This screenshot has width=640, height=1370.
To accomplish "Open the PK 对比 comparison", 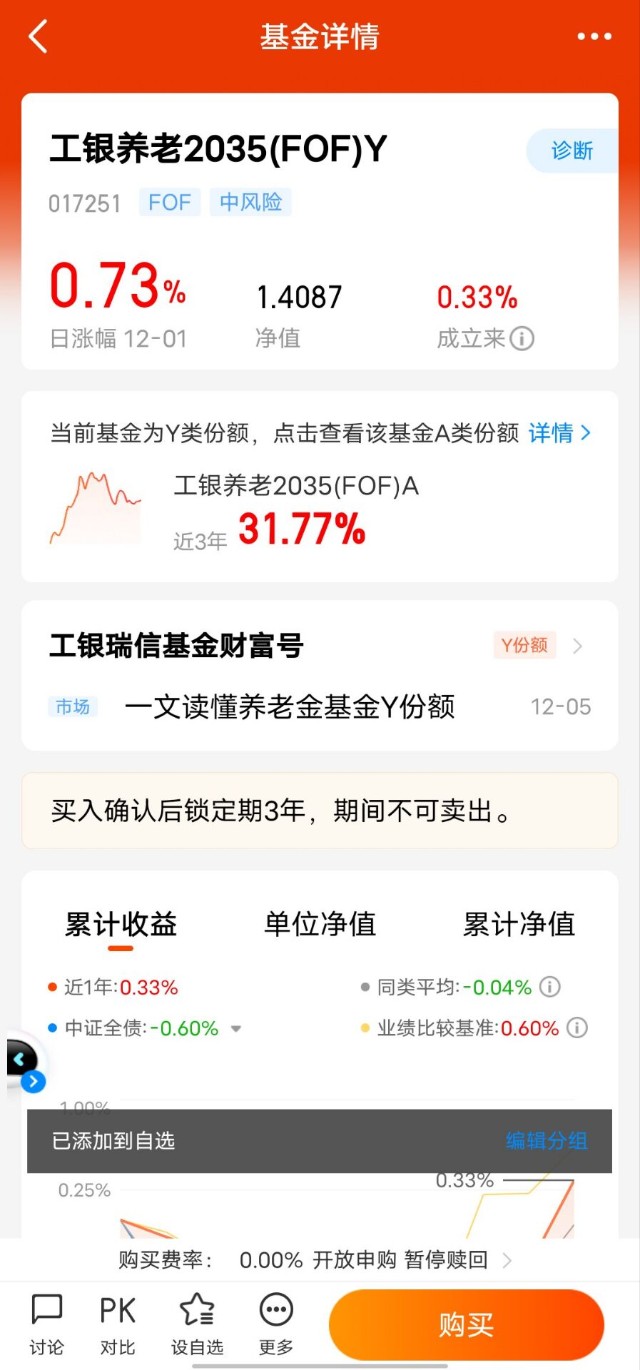I will (x=118, y=1324).
